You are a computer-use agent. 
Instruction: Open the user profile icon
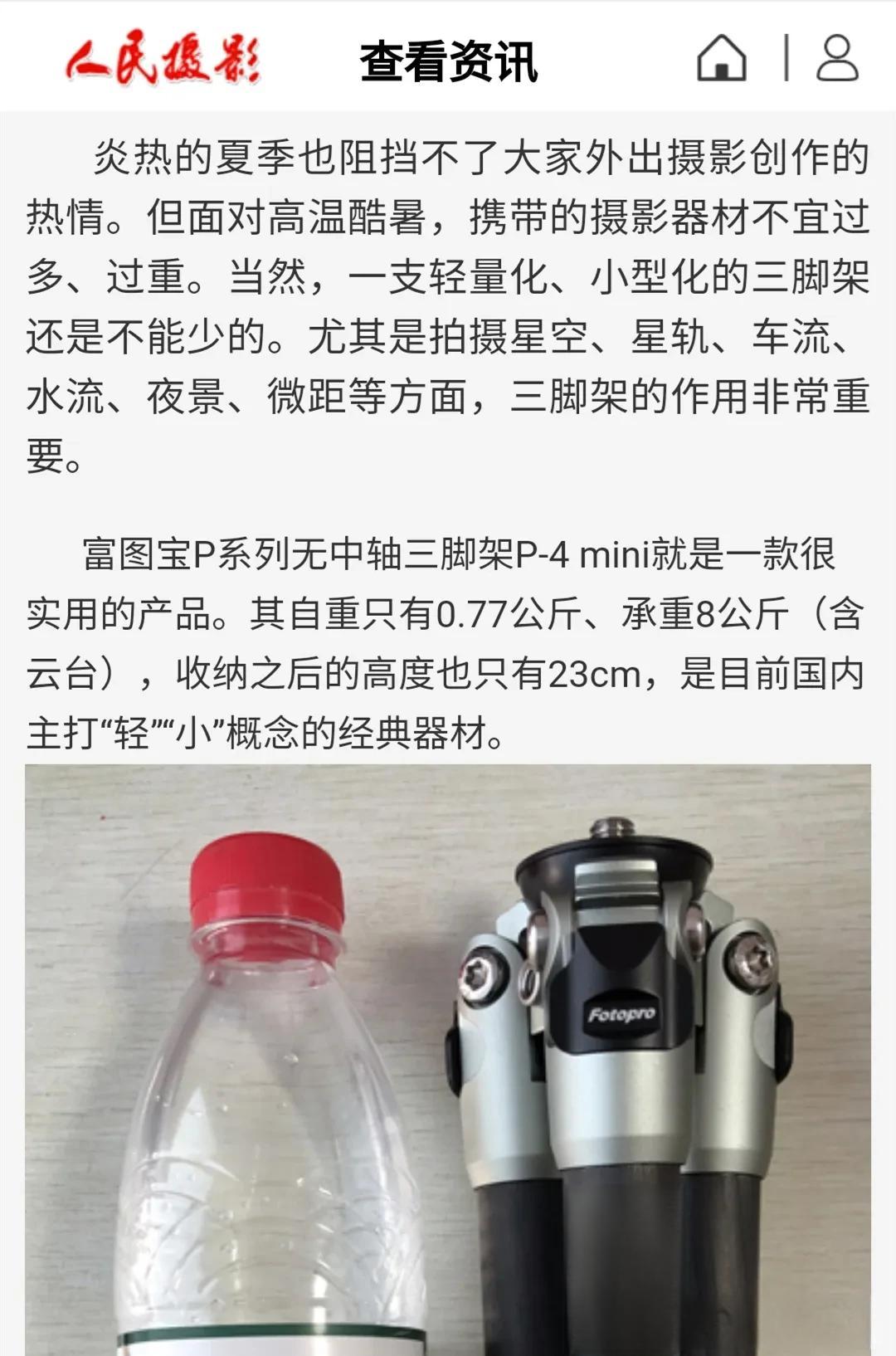[x=836, y=58]
